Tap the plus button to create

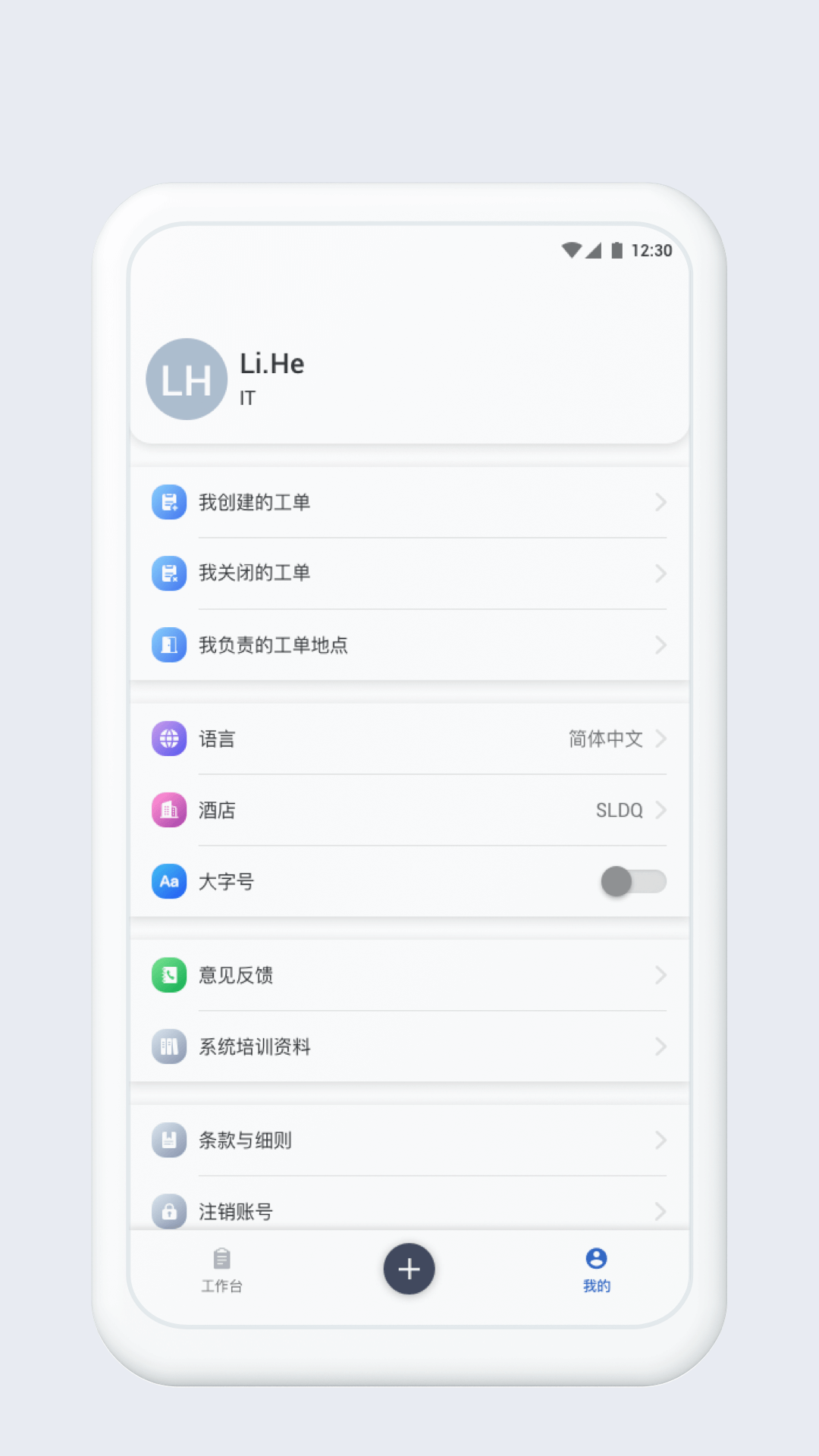pyautogui.click(x=409, y=1269)
